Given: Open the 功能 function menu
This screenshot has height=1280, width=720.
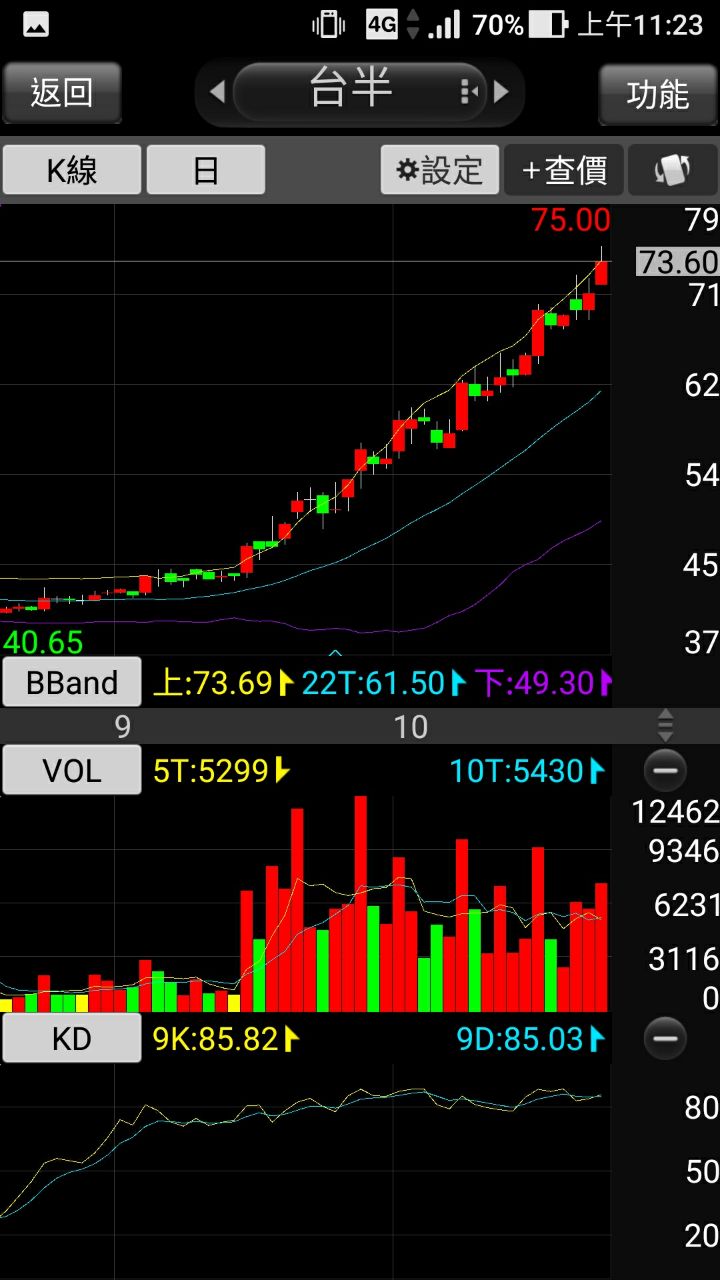Looking at the screenshot, I should 657,94.
